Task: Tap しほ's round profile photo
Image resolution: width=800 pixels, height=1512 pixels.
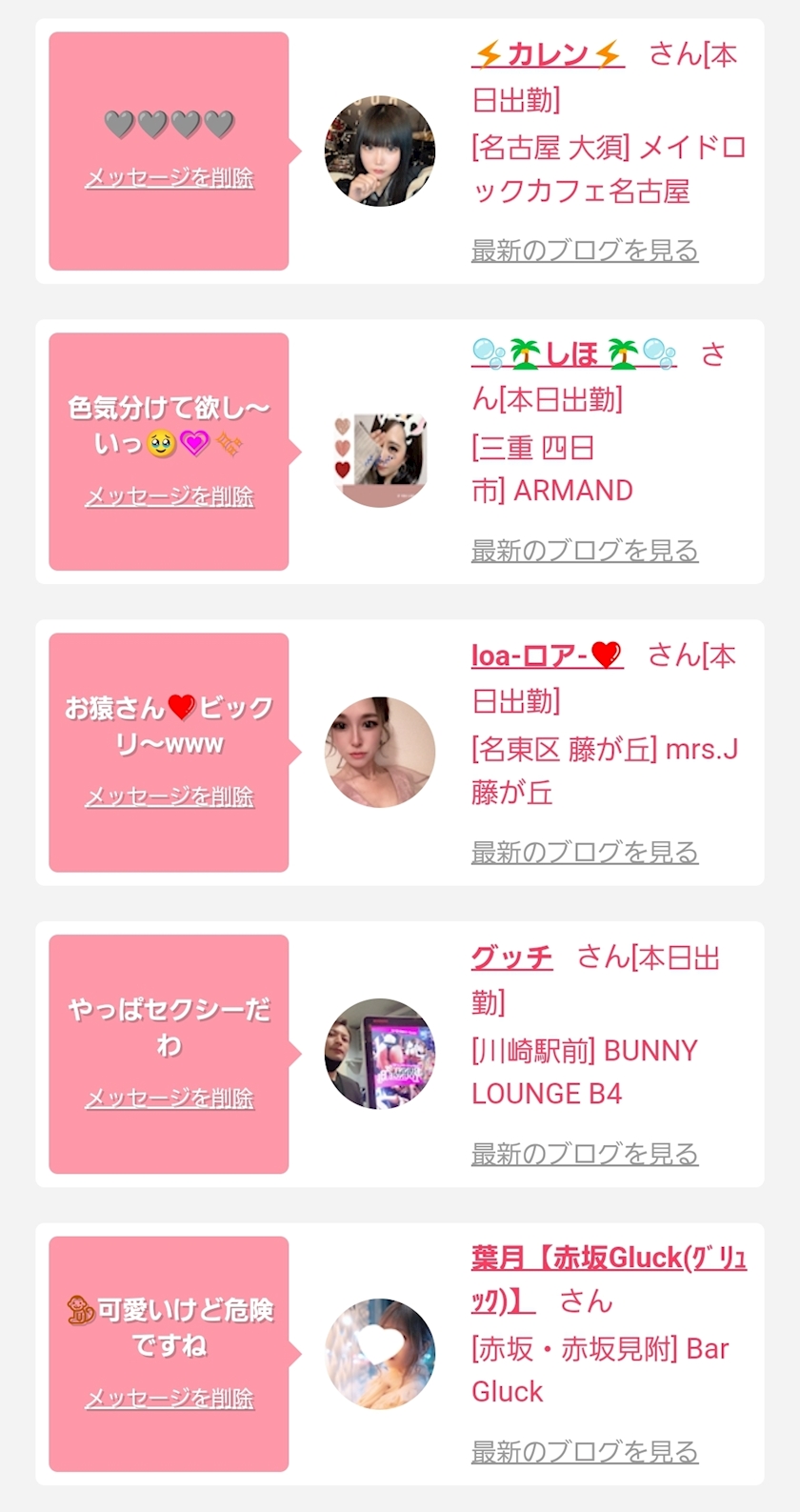Action: coord(380,453)
